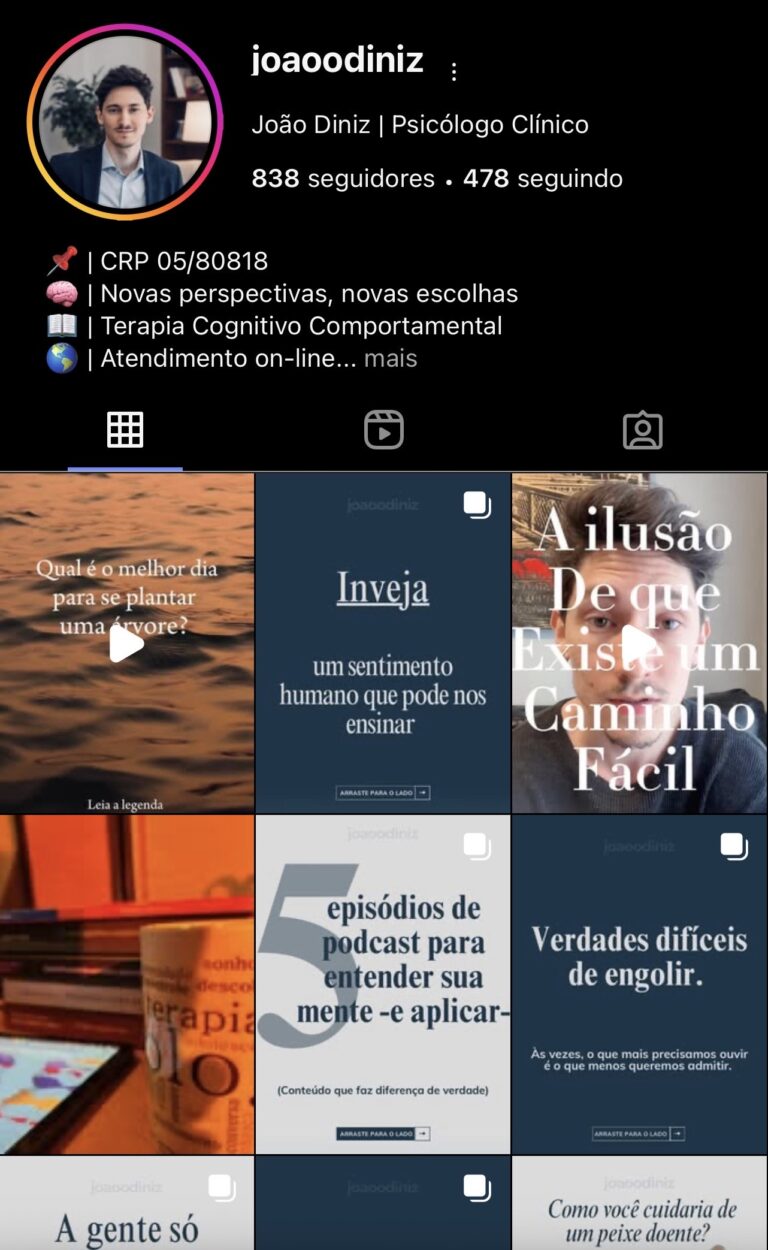Open the profile story from the avatar ring
Screen dimensions: 768x1250
tap(126, 122)
